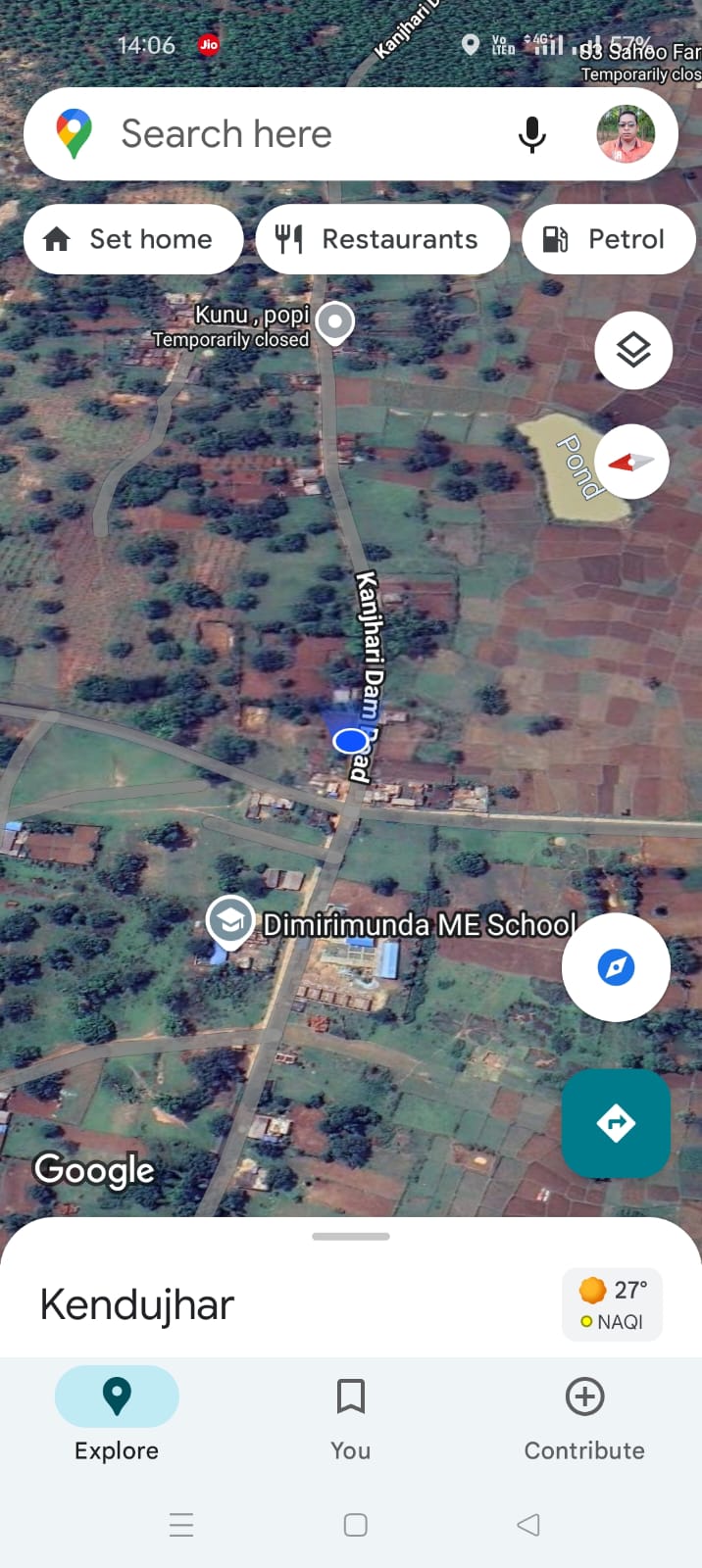This screenshot has height=1568, width=702.
Task: Go to the home screen via system button
Action: pos(356,1525)
